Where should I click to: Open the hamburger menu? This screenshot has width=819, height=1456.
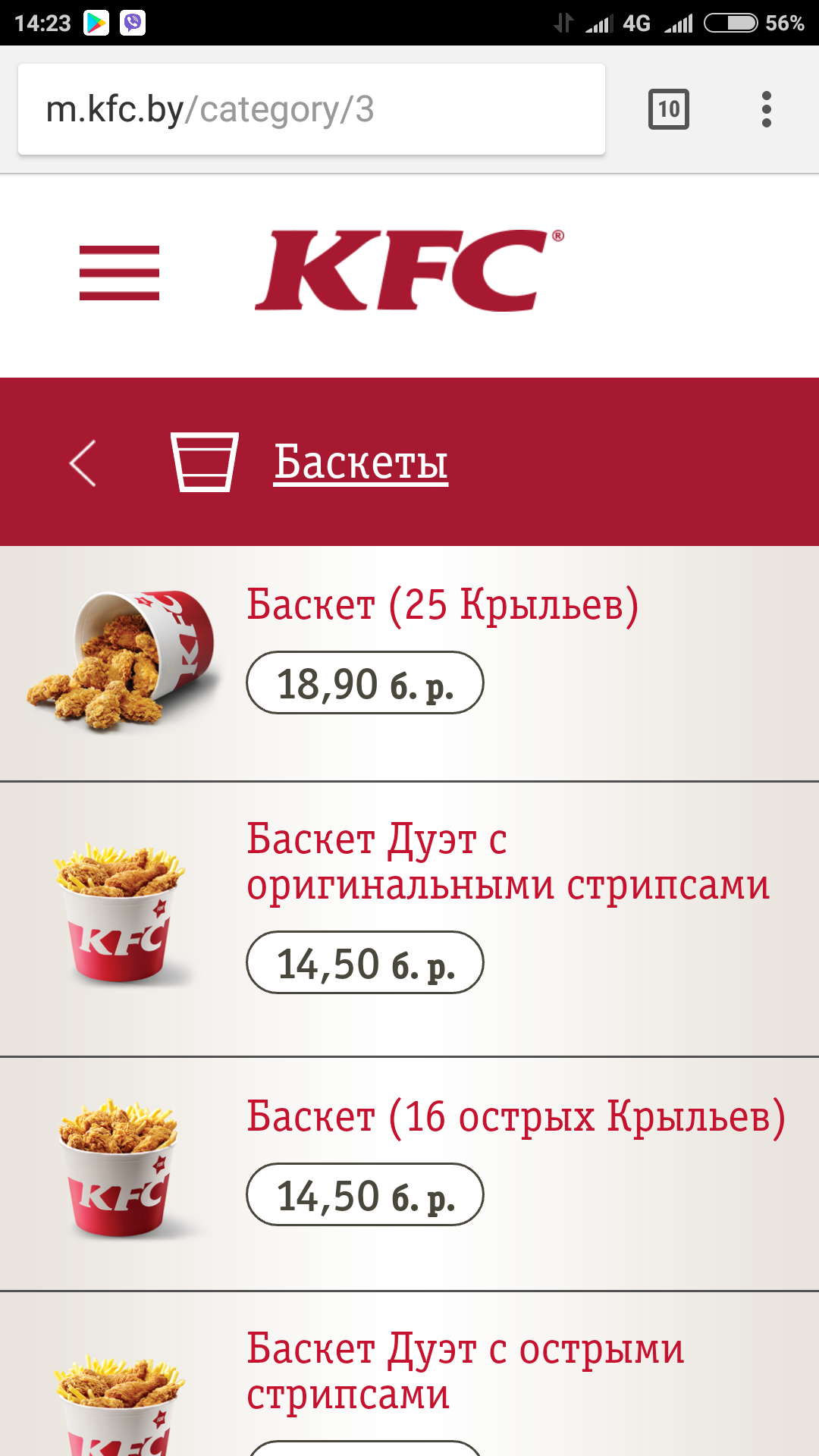[119, 272]
